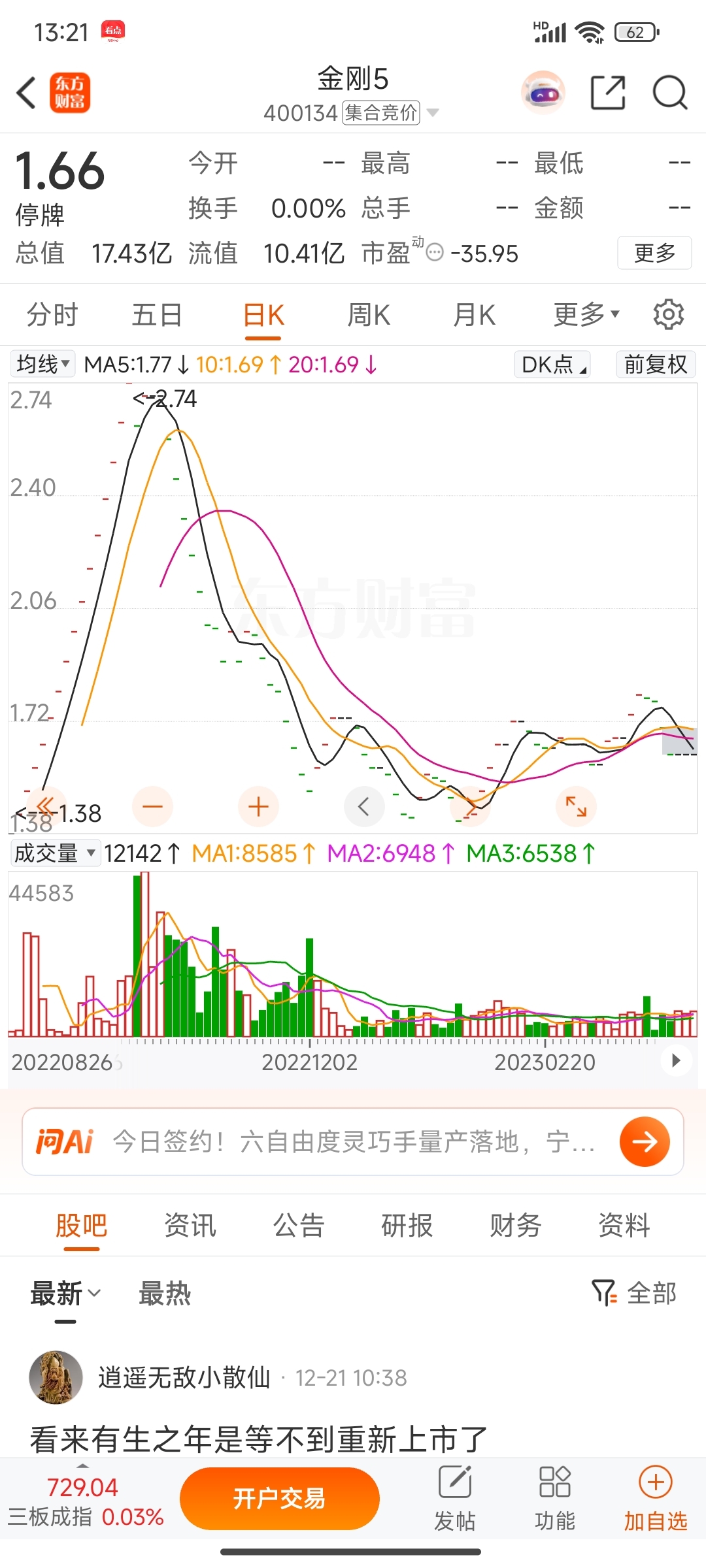Viewport: 706px width, 1568px height.
Task: Tap 更多 to show more quote details
Action: (654, 253)
